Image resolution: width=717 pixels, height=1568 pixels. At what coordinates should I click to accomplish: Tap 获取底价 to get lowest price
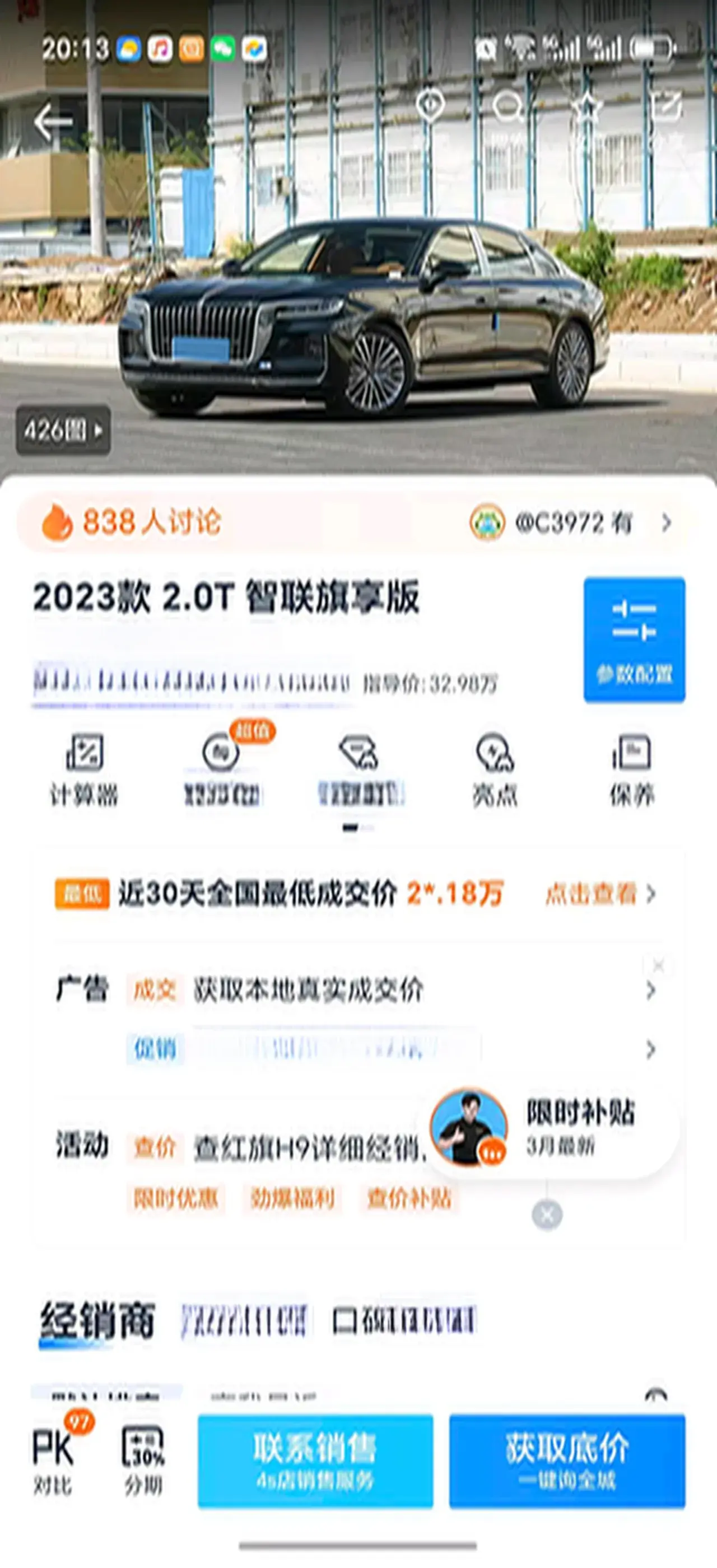[567, 1461]
